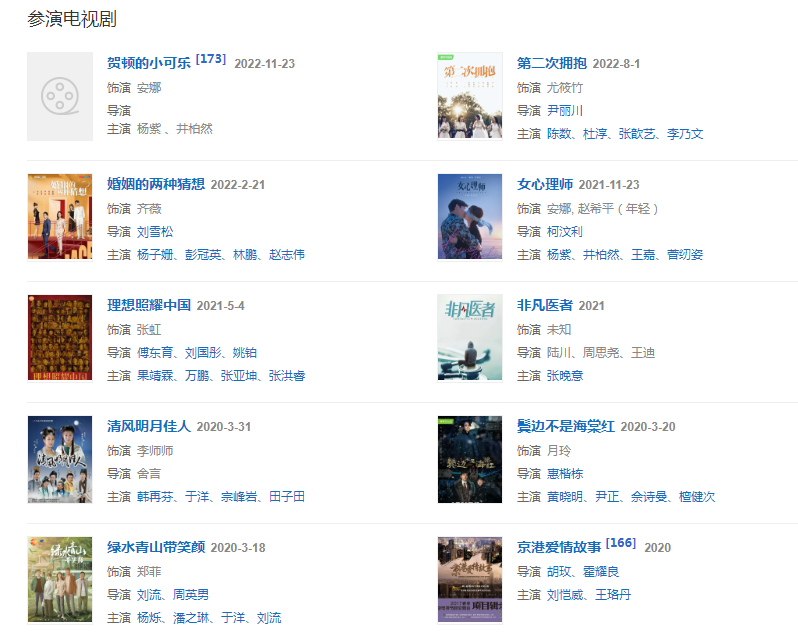
Task: Open the 理想照耀中国 title link
Action: coord(148,305)
